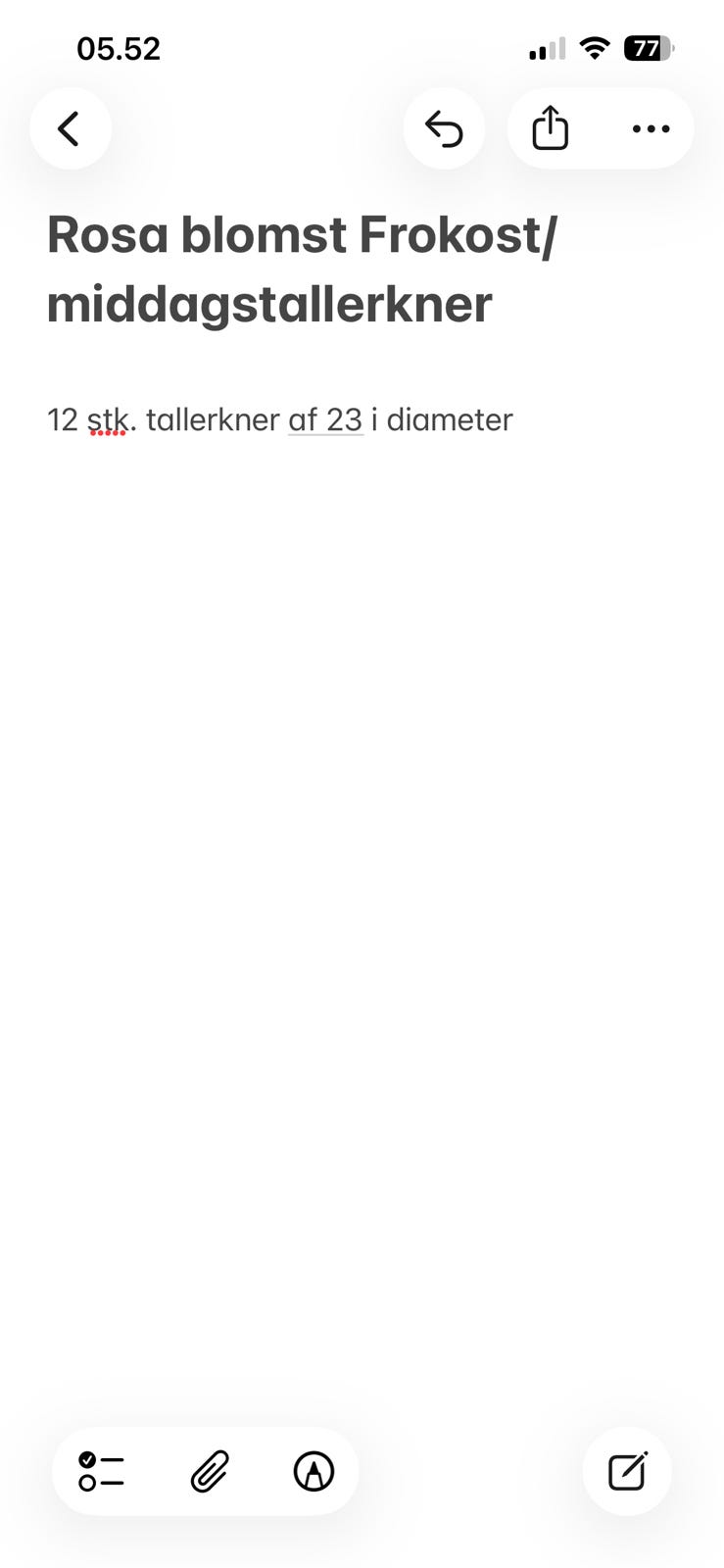The height and width of the screenshot is (1568, 724).
Task: Open the share sheet icon
Action: tap(551, 128)
